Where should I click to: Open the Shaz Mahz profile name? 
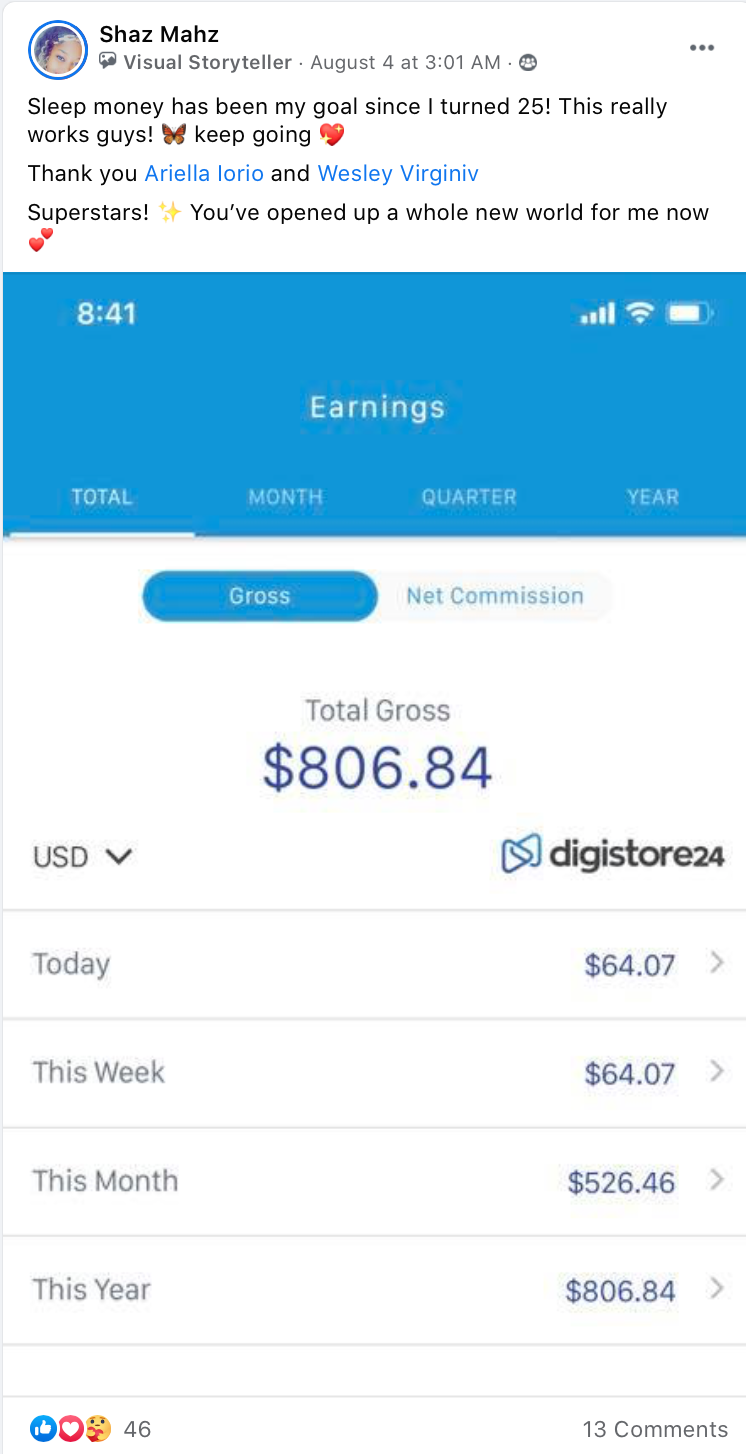click(x=159, y=35)
